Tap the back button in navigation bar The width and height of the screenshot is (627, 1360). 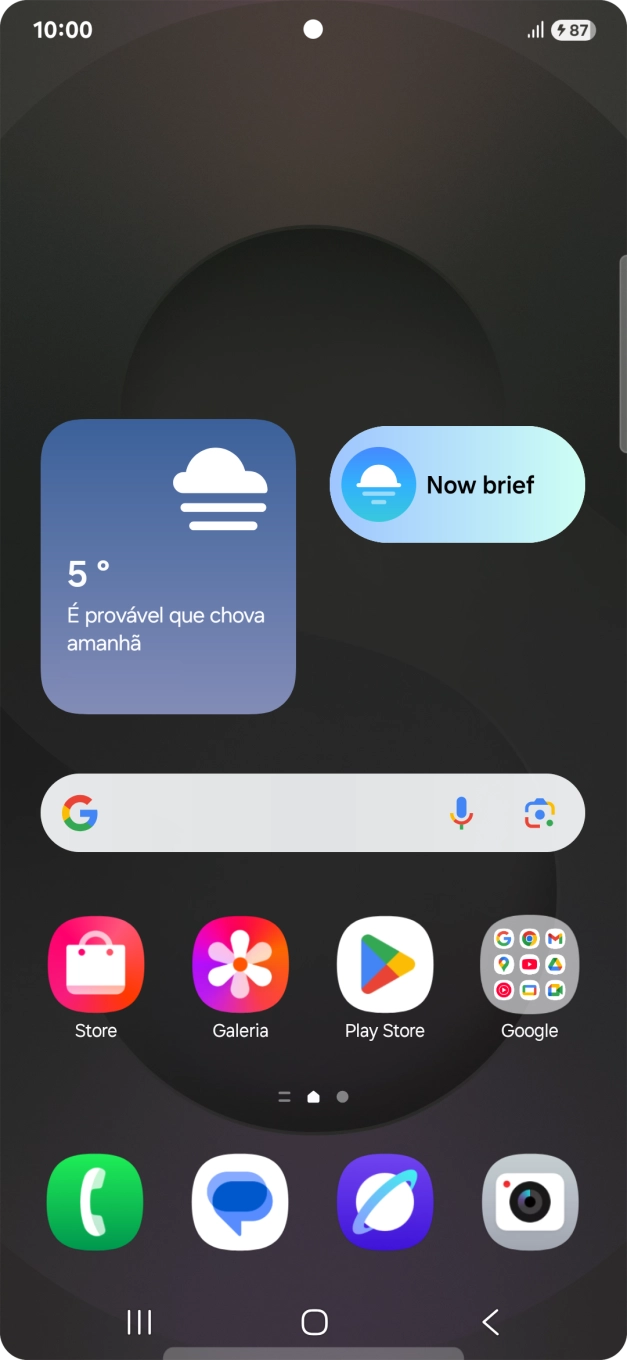[x=490, y=1322]
